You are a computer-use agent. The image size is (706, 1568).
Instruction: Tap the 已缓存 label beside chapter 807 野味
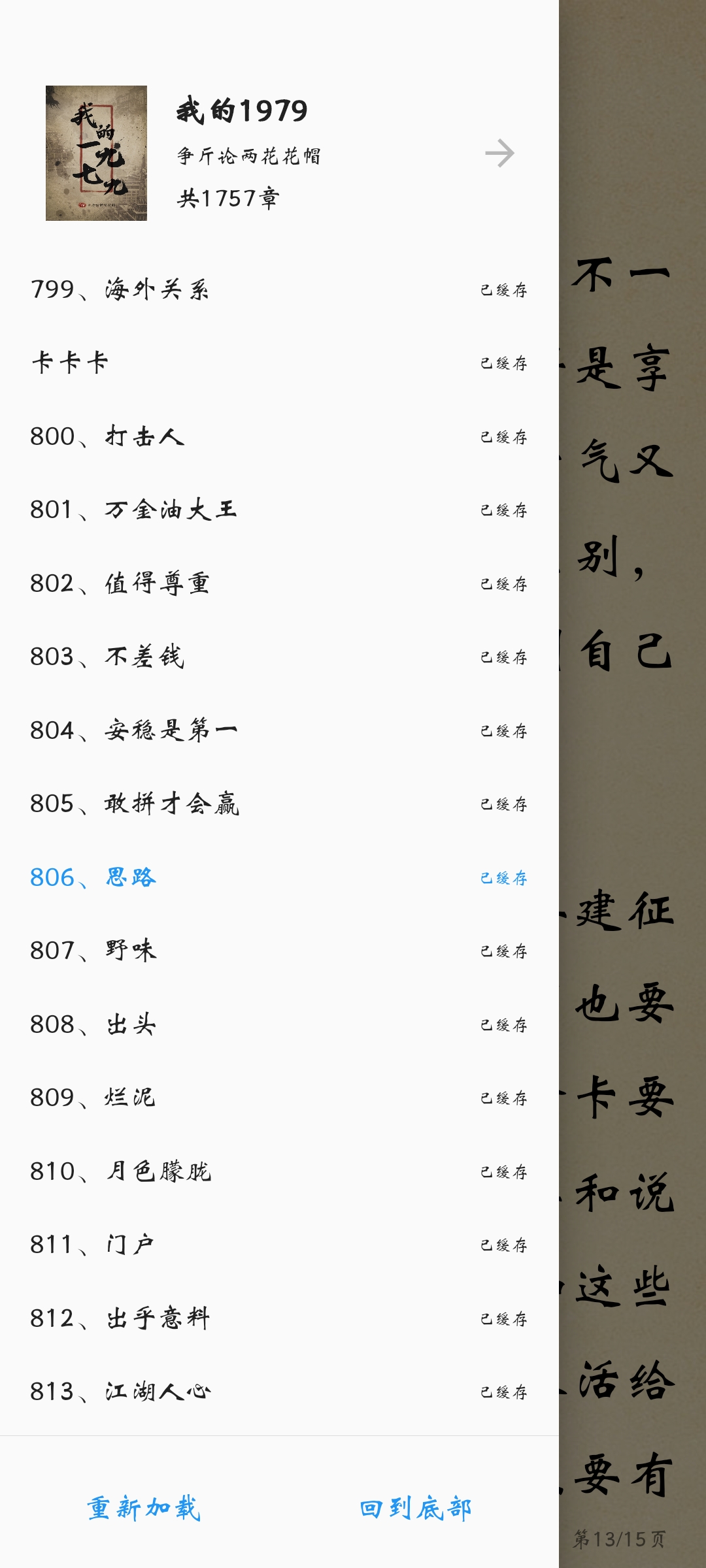tap(503, 951)
